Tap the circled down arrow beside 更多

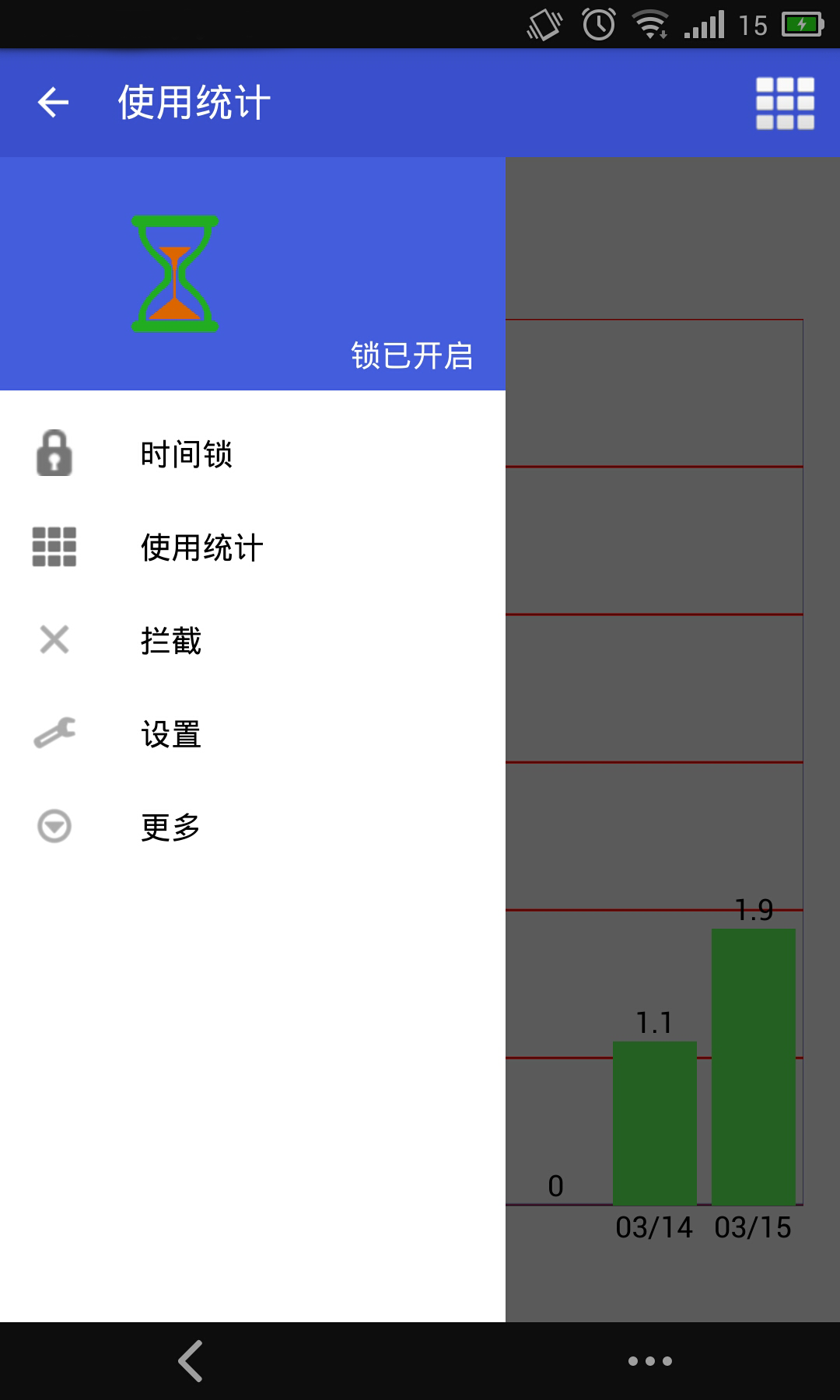coord(53,827)
